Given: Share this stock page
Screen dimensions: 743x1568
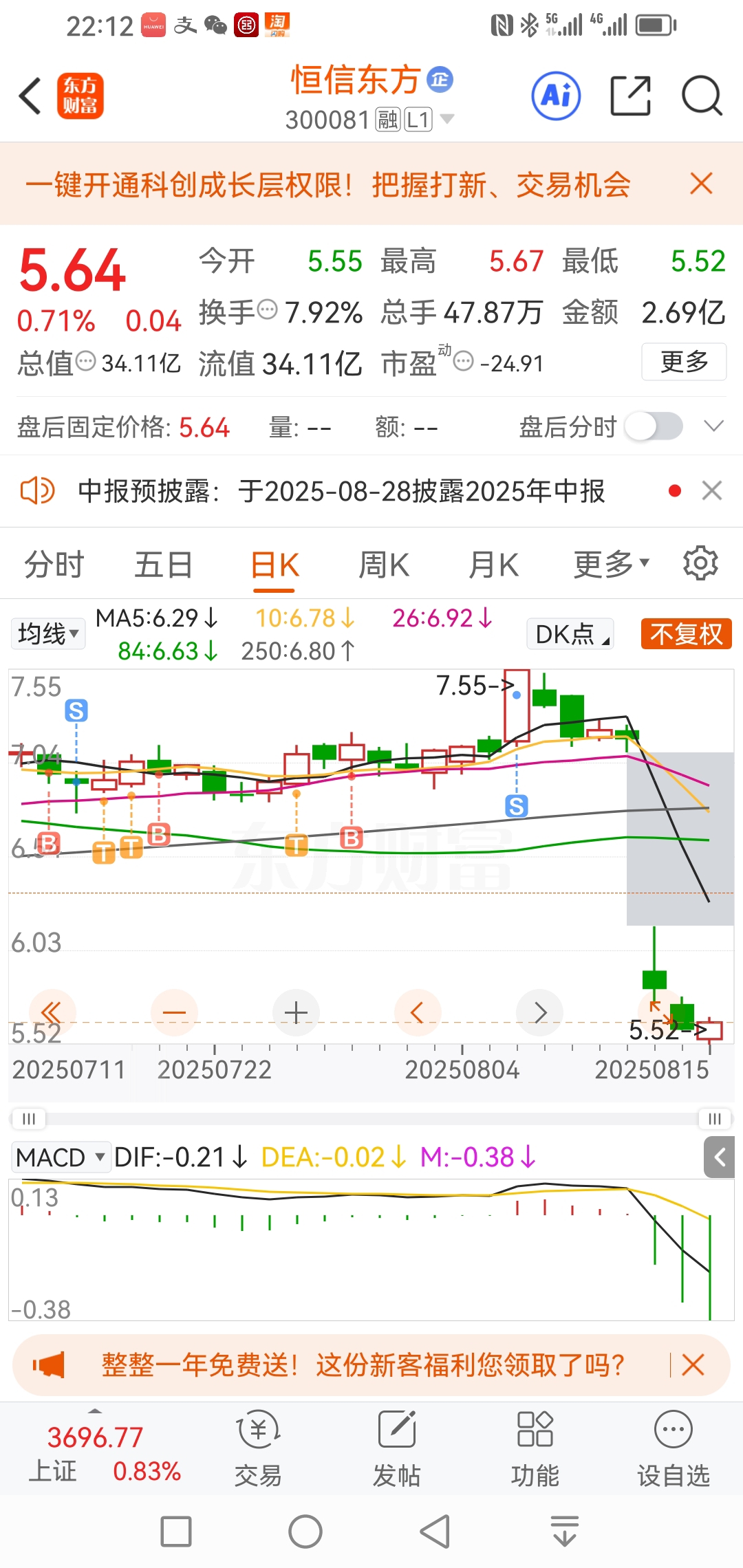Looking at the screenshot, I should click(630, 96).
